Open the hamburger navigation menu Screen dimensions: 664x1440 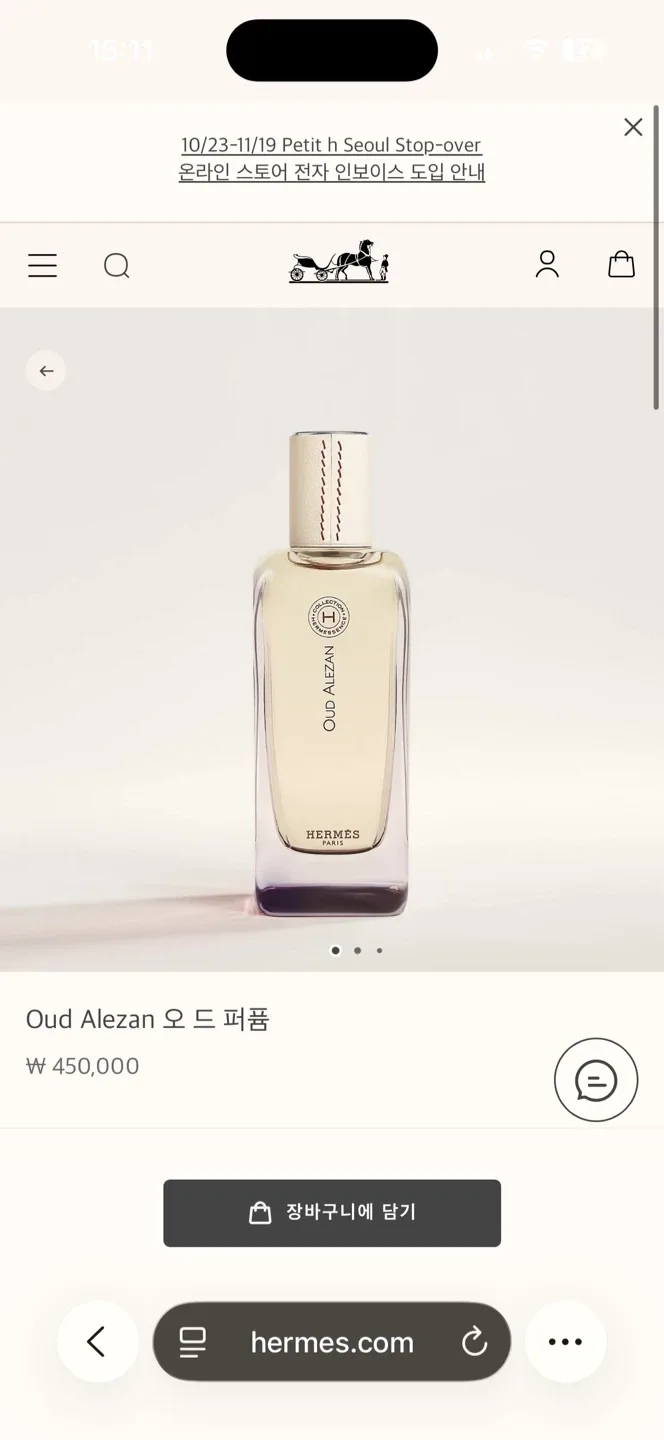point(42,265)
